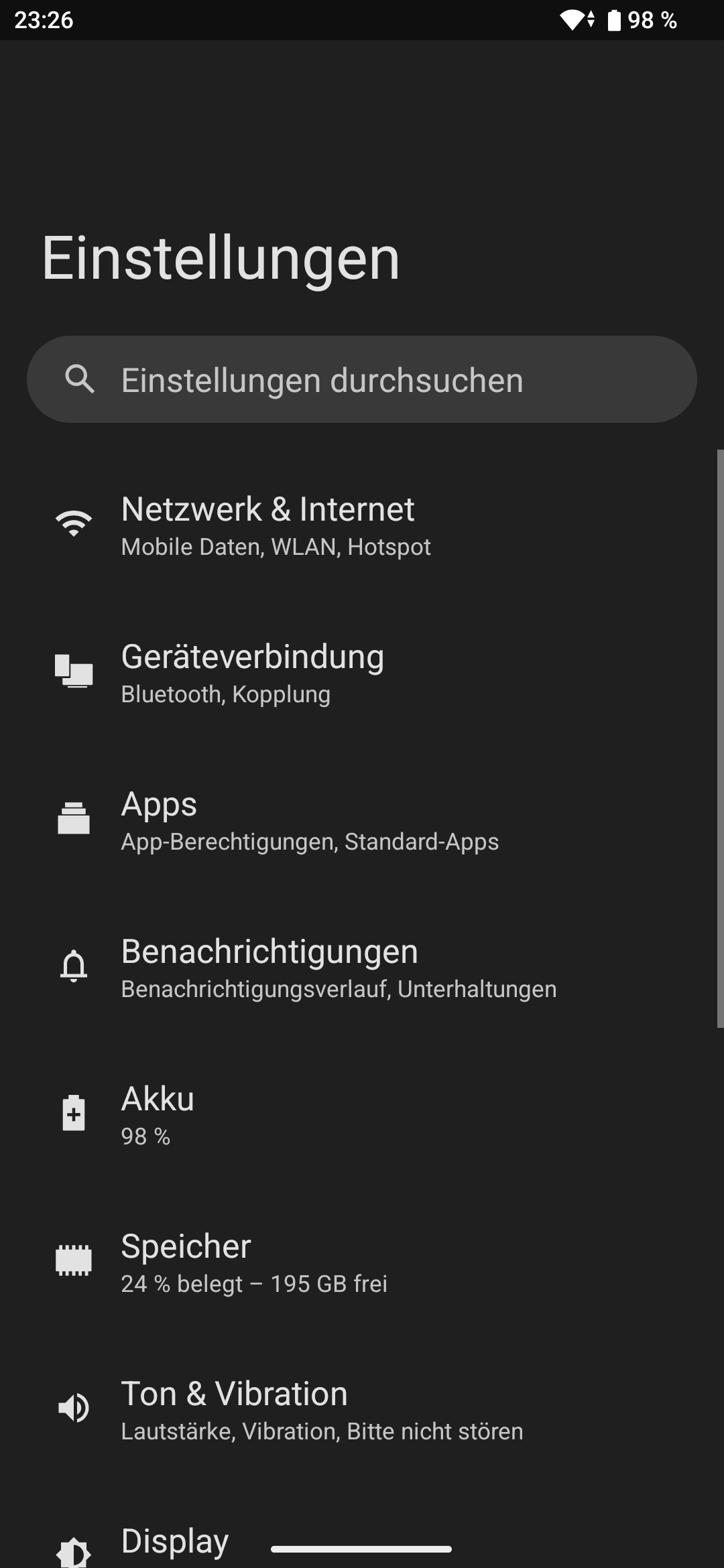Viewport: 724px width, 1568px height.
Task: Open Ton & Vibration settings
Action: pyautogui.click(x=362, y=1411)
